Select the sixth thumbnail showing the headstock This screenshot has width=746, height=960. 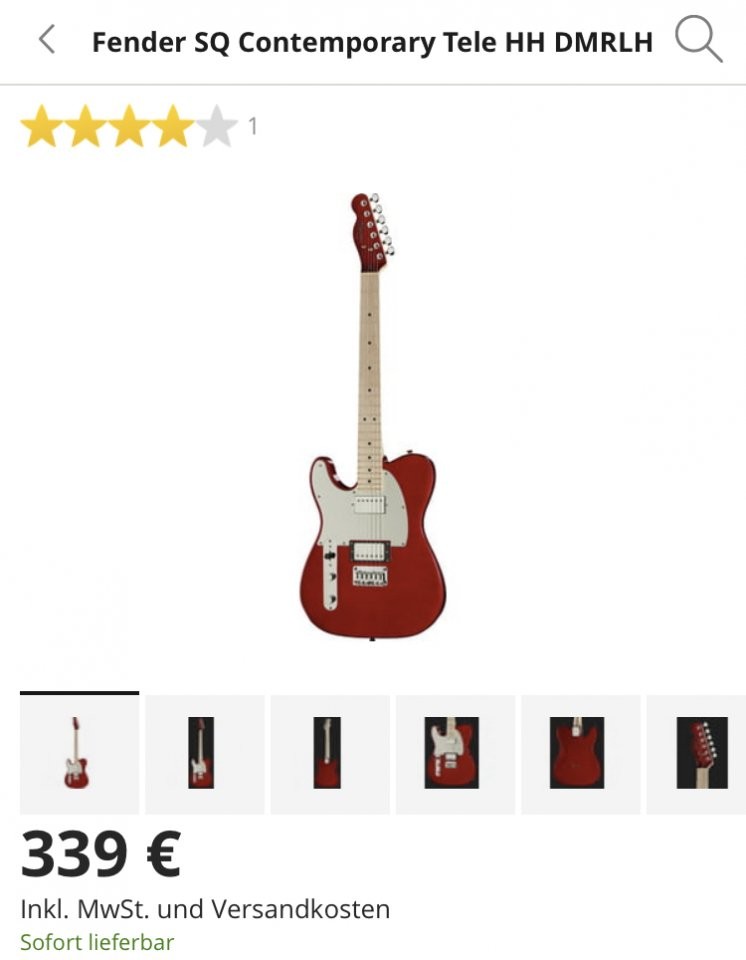pyautogui.click(x=698, y=754)
